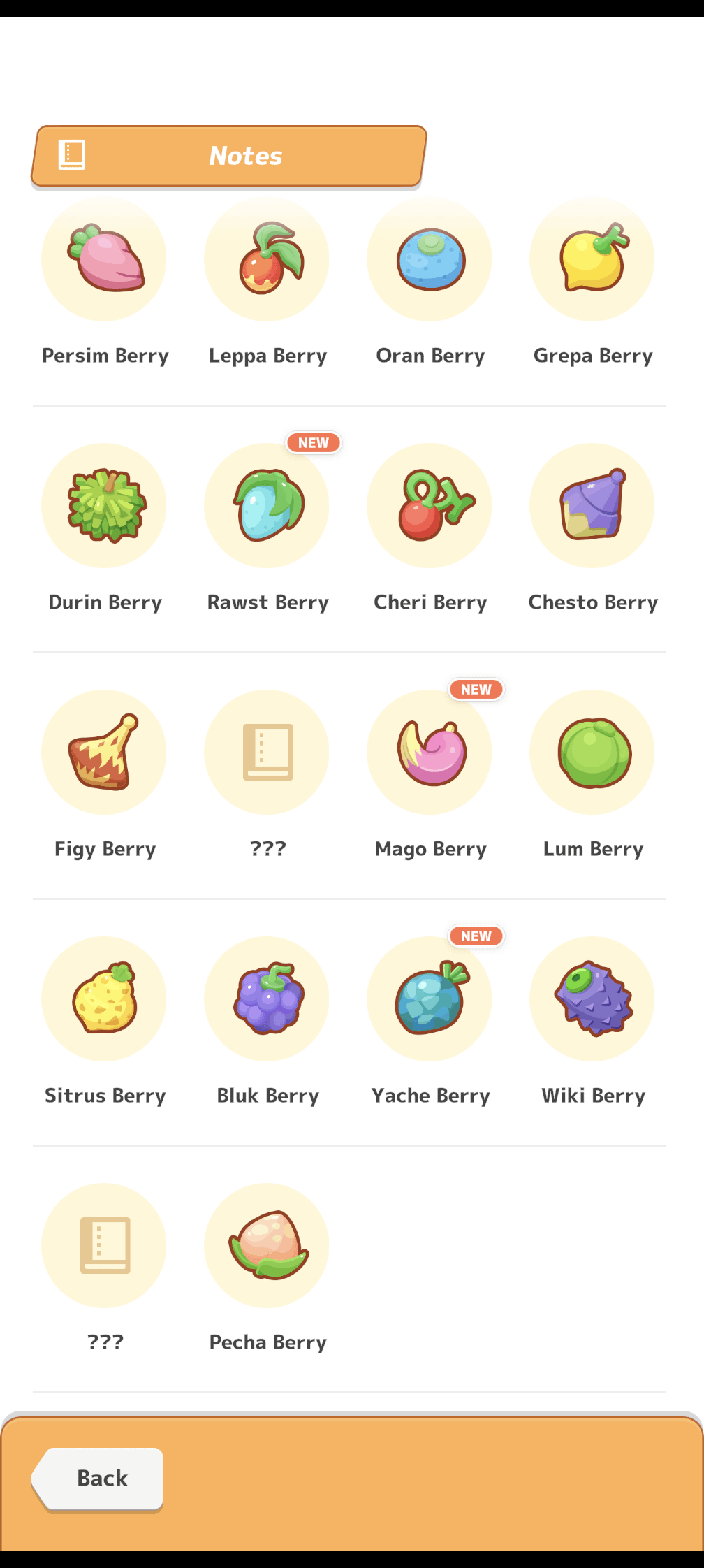View Sitrus Berry notes
Screen dimensions: 704x1568
[x=104, y=999]
